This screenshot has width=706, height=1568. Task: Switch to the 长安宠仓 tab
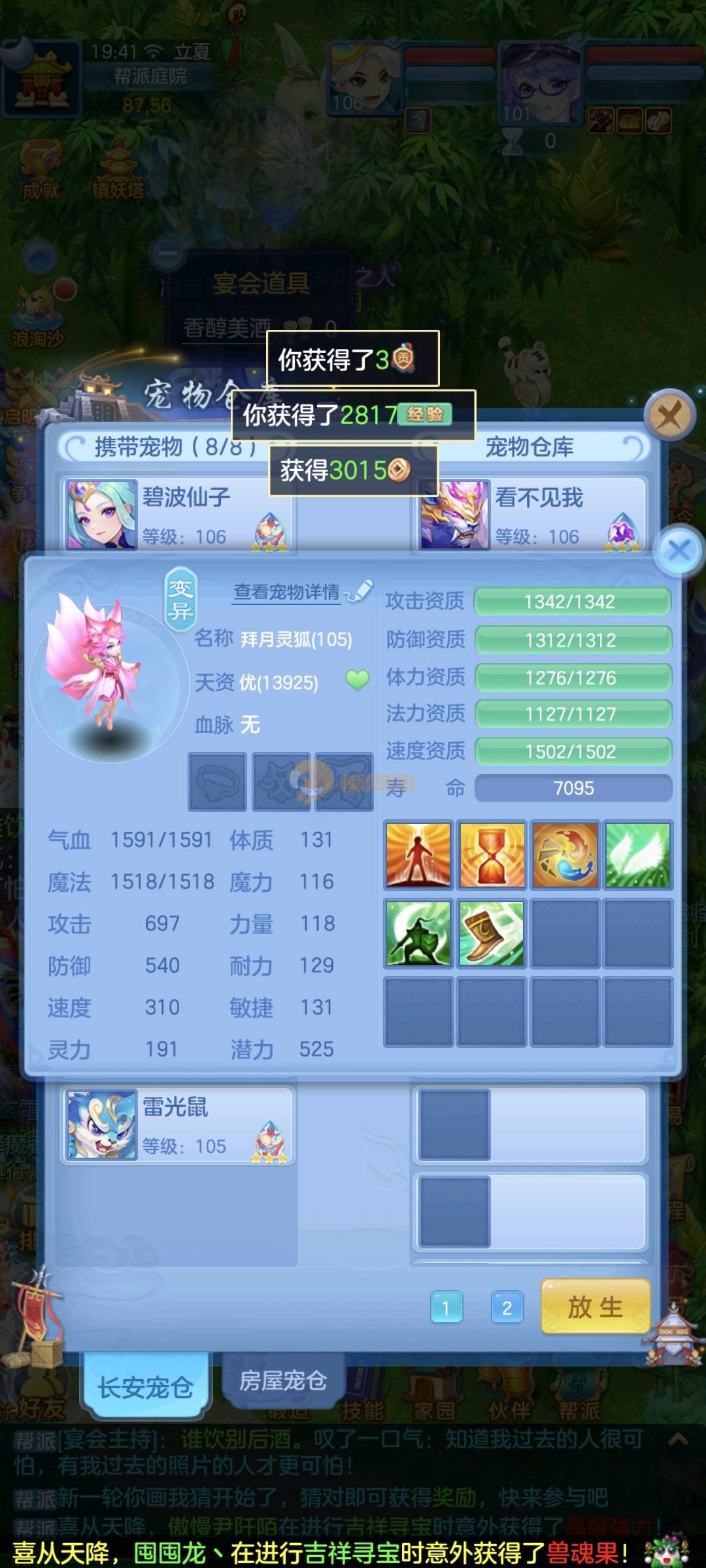click(x=145, y=1386)
